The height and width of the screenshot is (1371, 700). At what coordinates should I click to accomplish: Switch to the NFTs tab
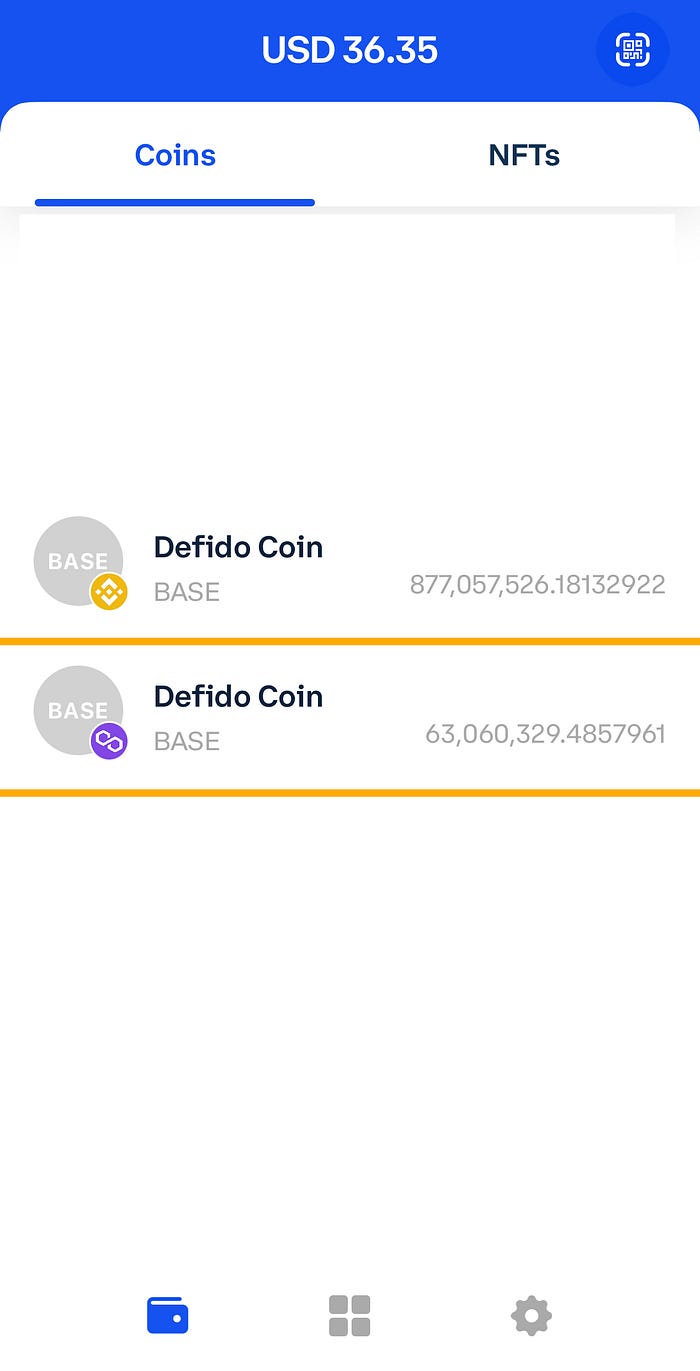523,156
